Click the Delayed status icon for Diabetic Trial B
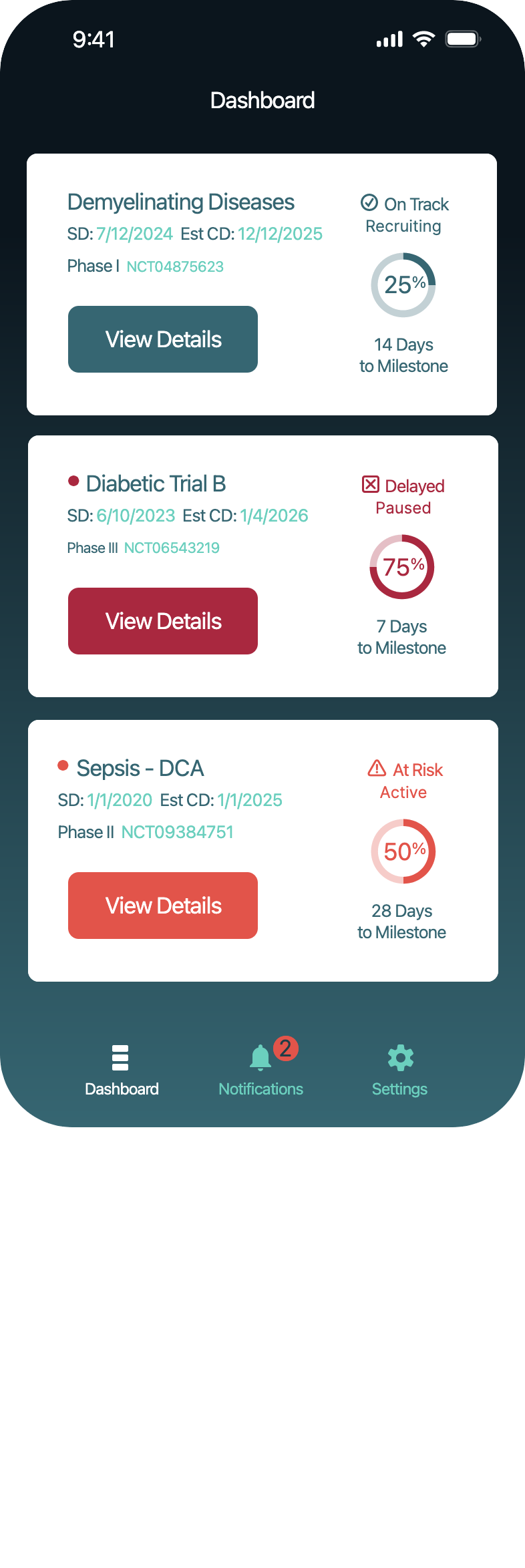 click(x=370, y=485)
